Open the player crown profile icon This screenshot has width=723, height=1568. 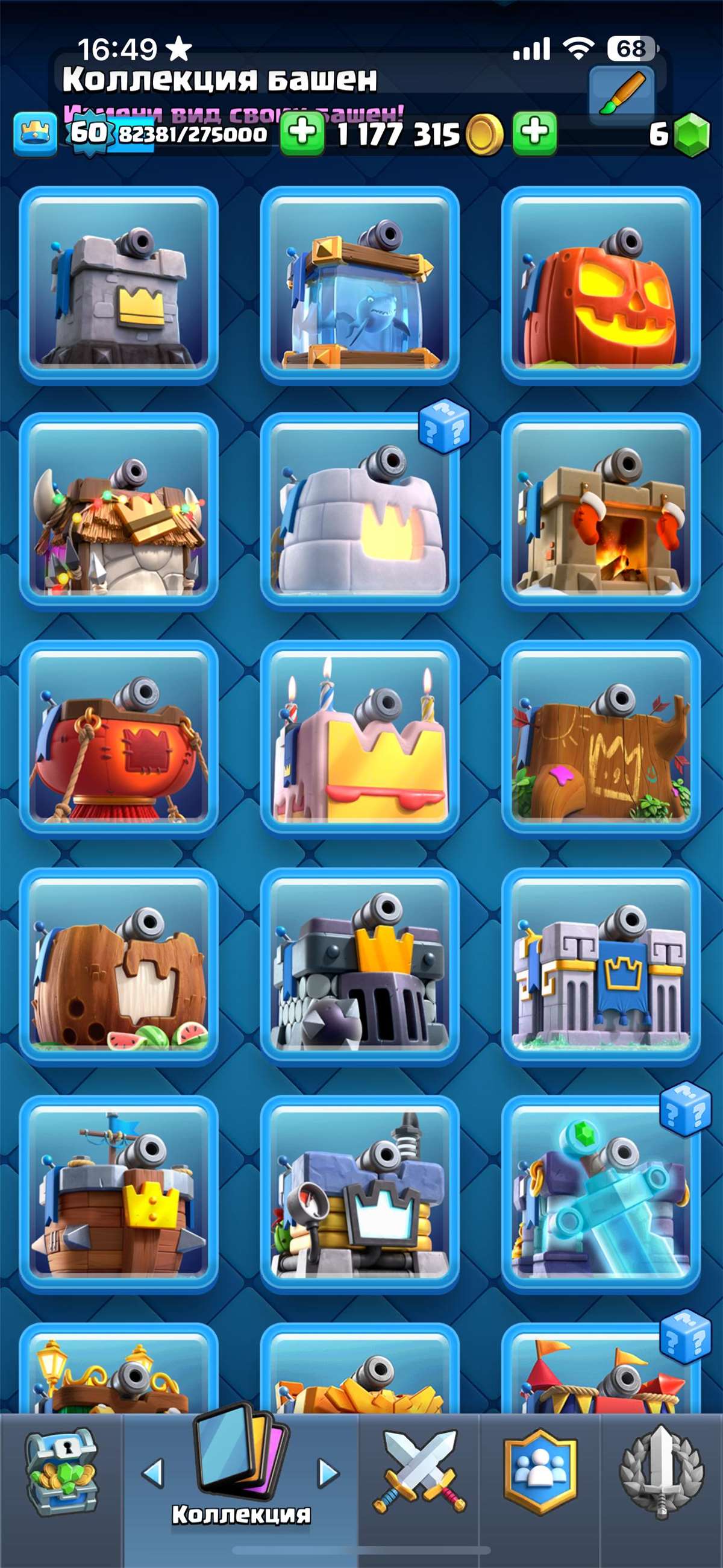pyautogui.click(x=36, y=133)
